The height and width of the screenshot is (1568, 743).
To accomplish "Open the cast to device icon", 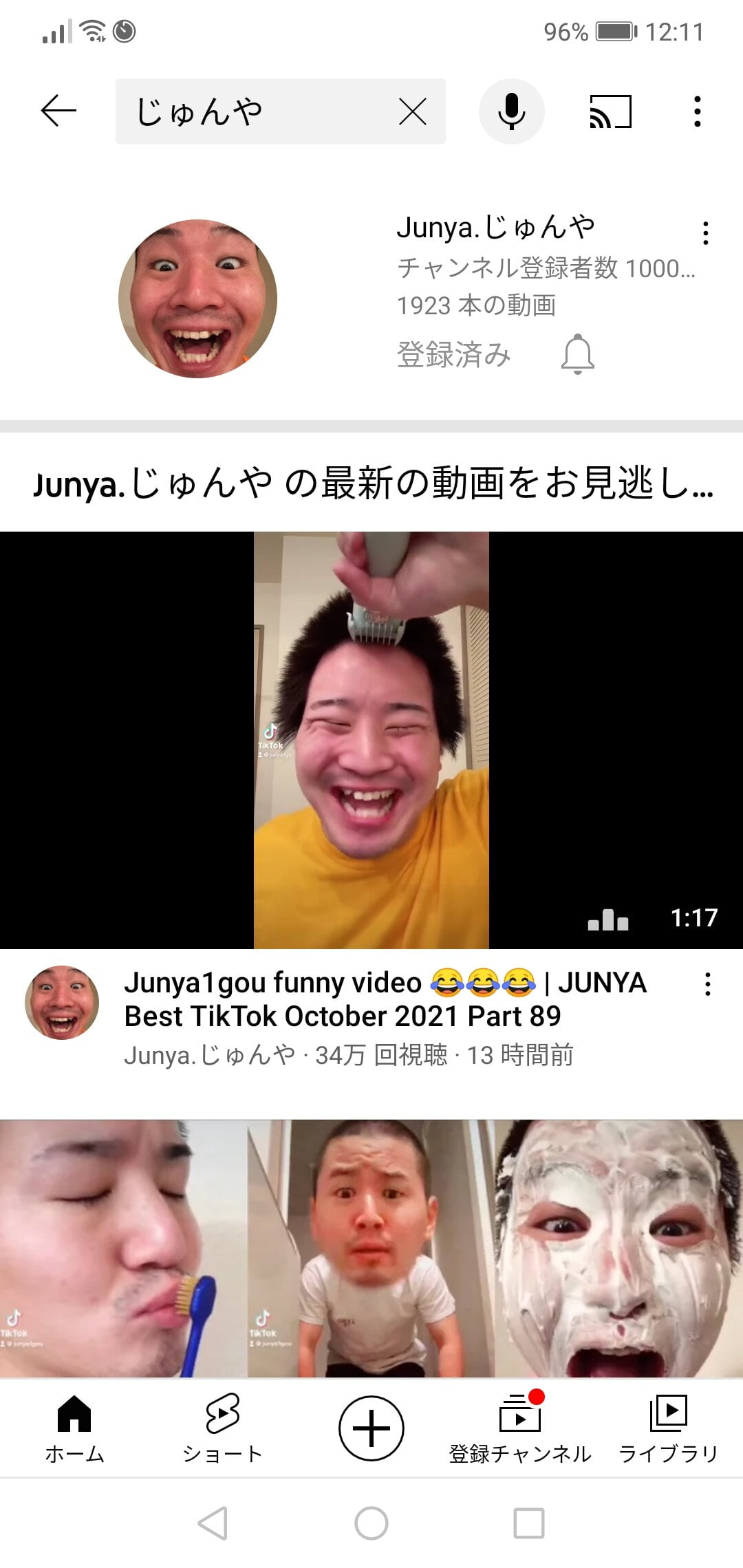I will point(610,111).
